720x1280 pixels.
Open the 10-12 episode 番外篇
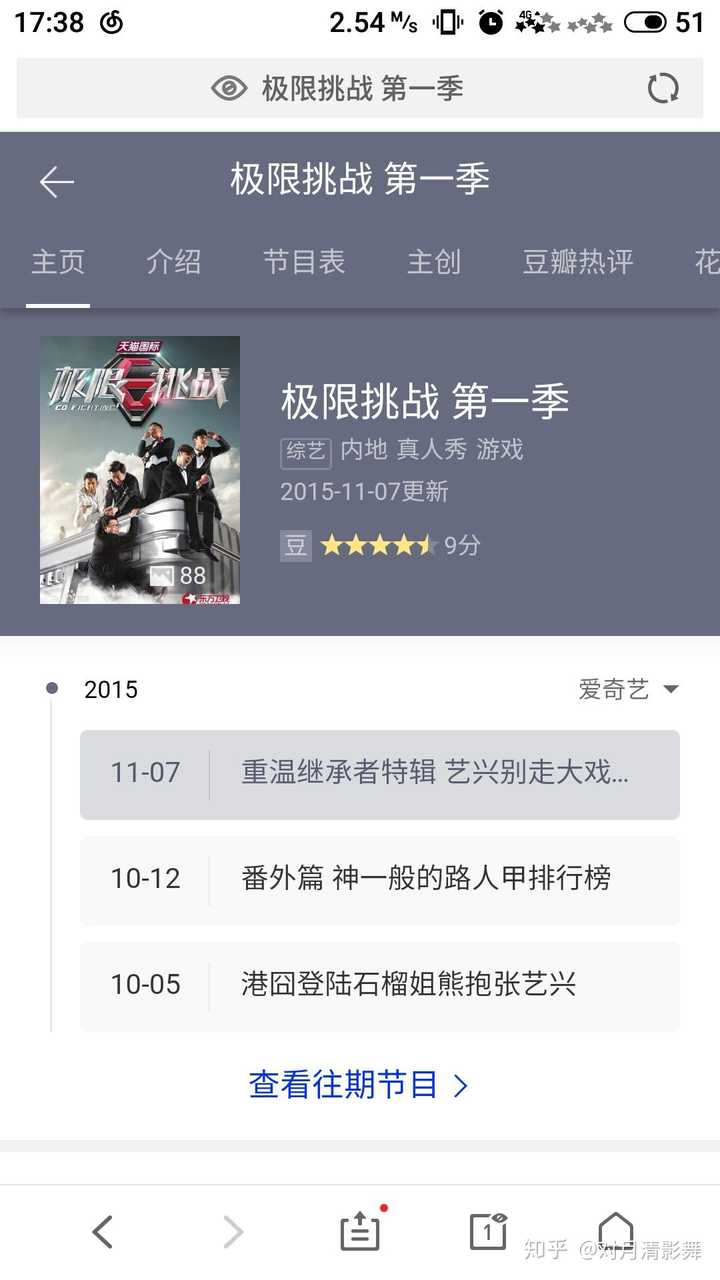380,880
